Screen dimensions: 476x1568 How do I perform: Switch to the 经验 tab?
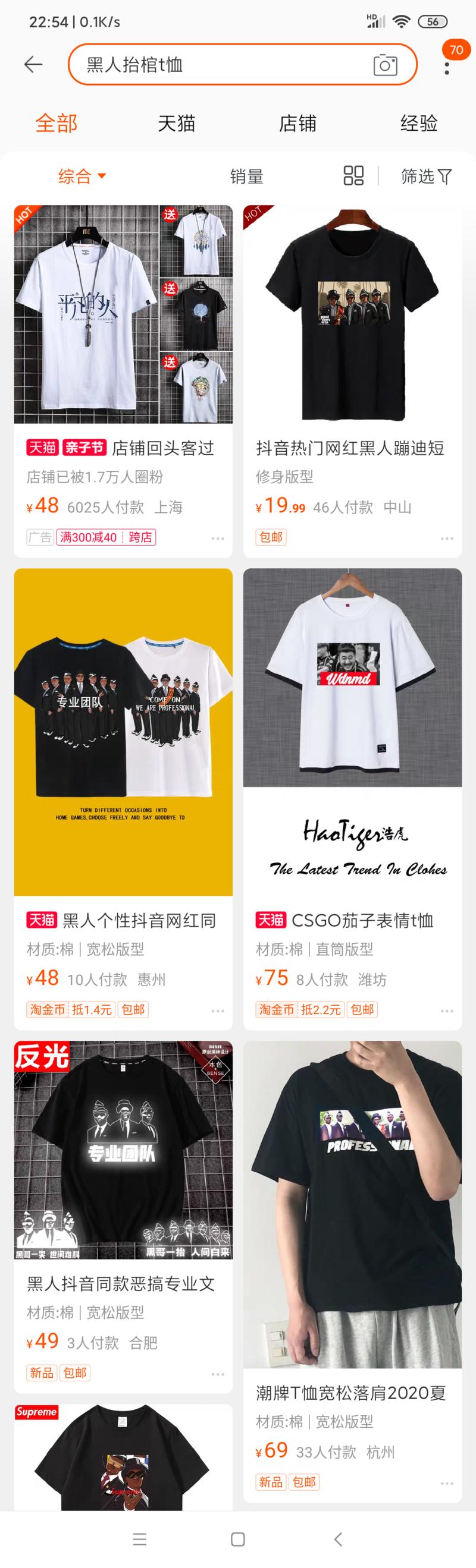tap(419, 124)
